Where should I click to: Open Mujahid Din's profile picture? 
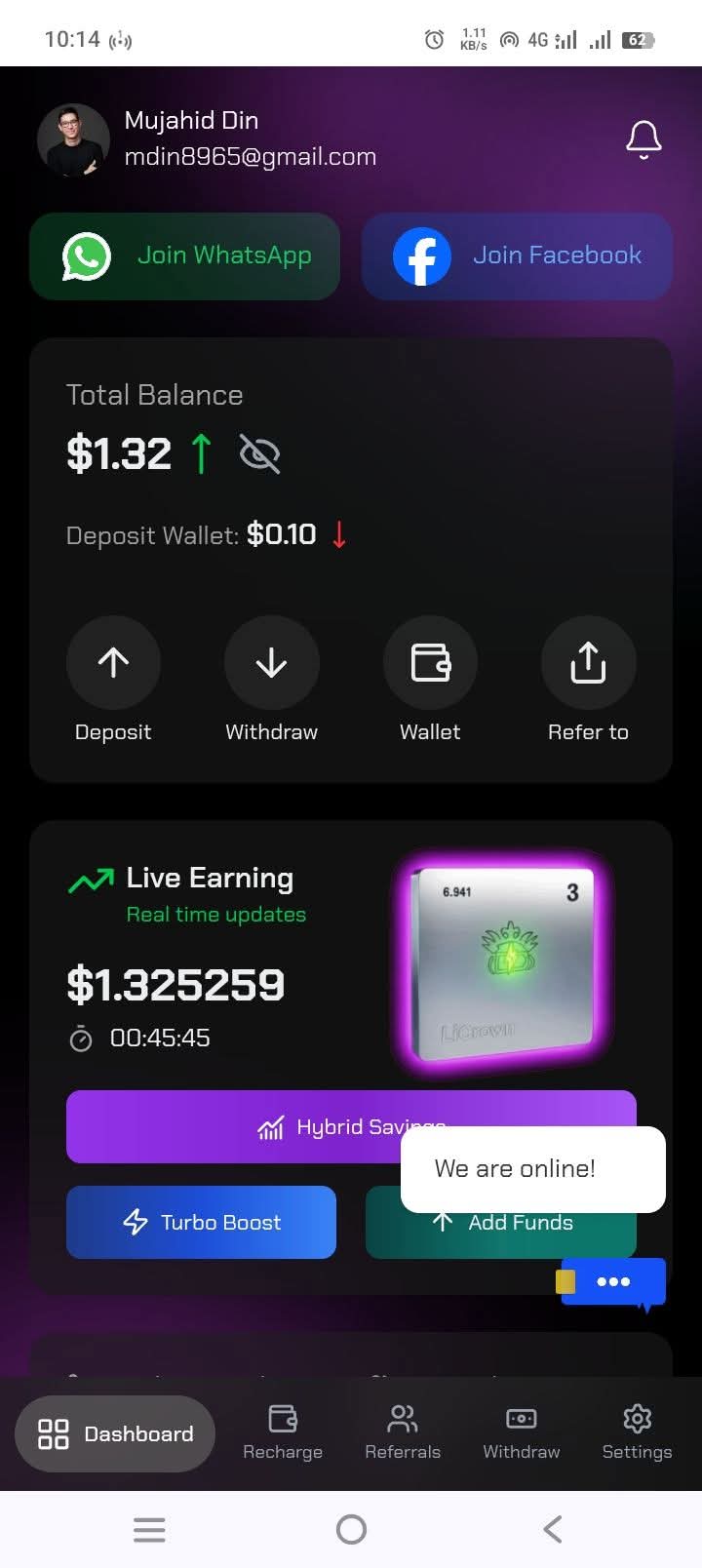click(x=73, y=139)
